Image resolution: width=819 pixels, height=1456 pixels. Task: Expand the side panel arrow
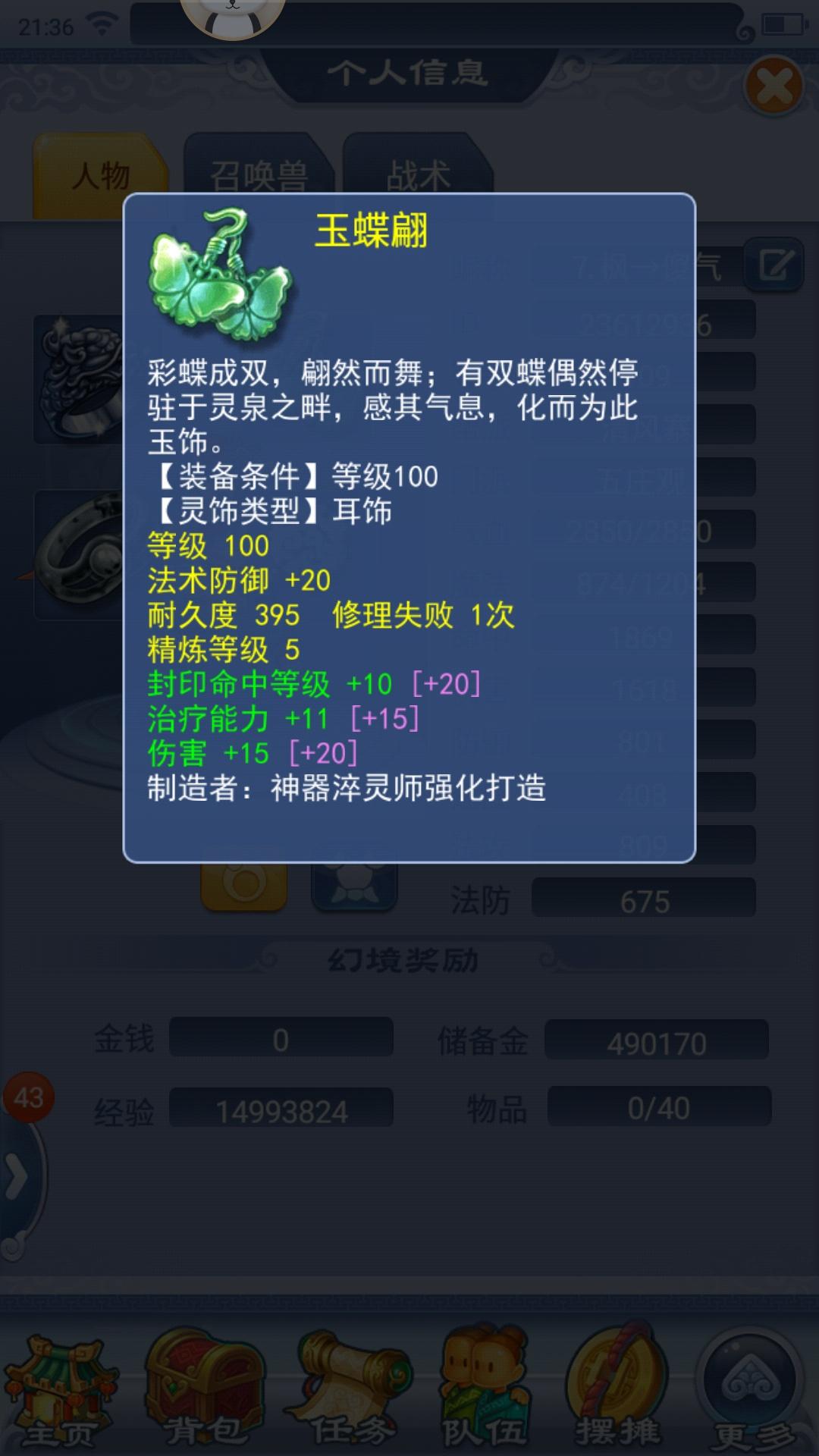[x=17, y=1177]
